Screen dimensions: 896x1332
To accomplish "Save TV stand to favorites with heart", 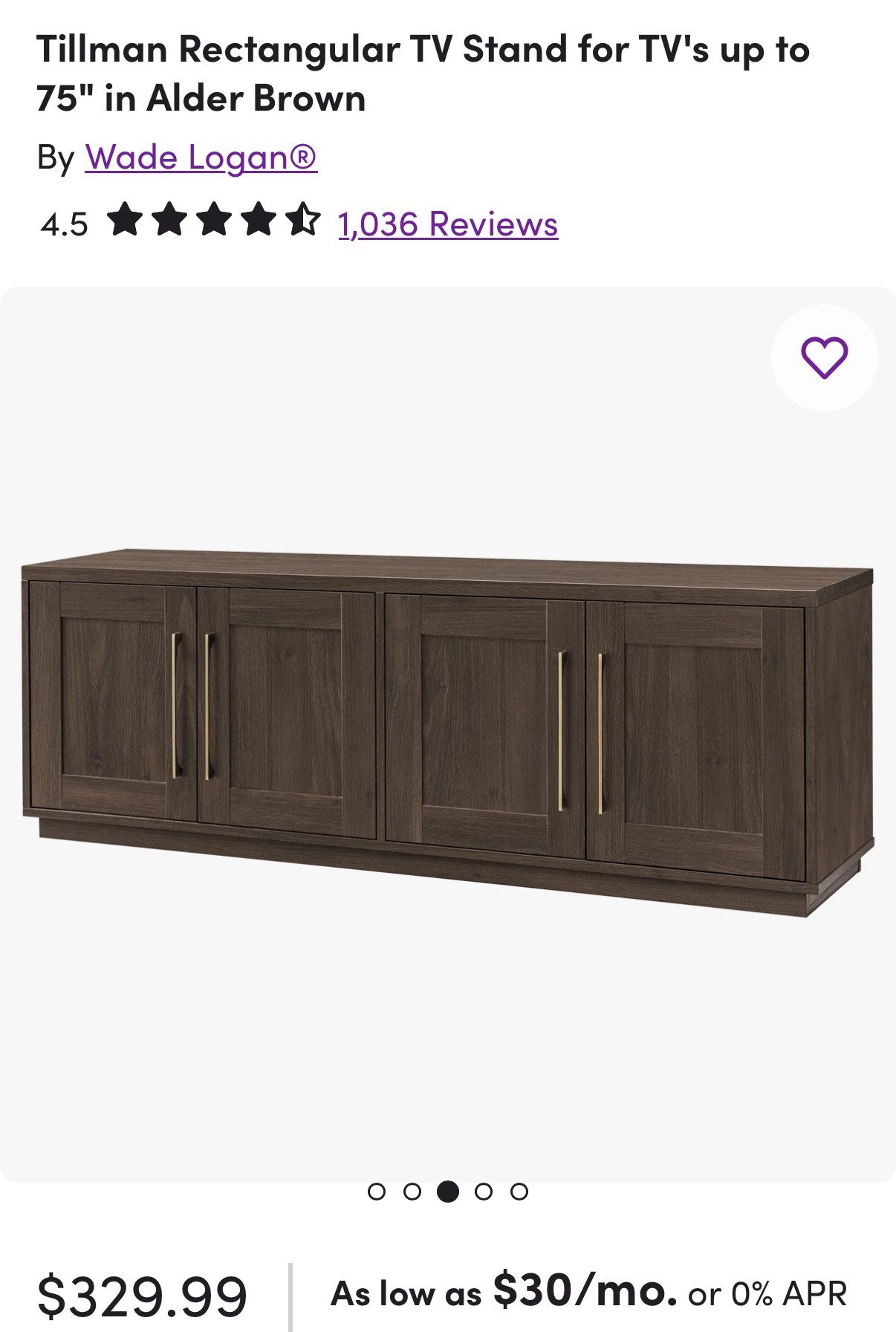I will (x=824, y=357).
